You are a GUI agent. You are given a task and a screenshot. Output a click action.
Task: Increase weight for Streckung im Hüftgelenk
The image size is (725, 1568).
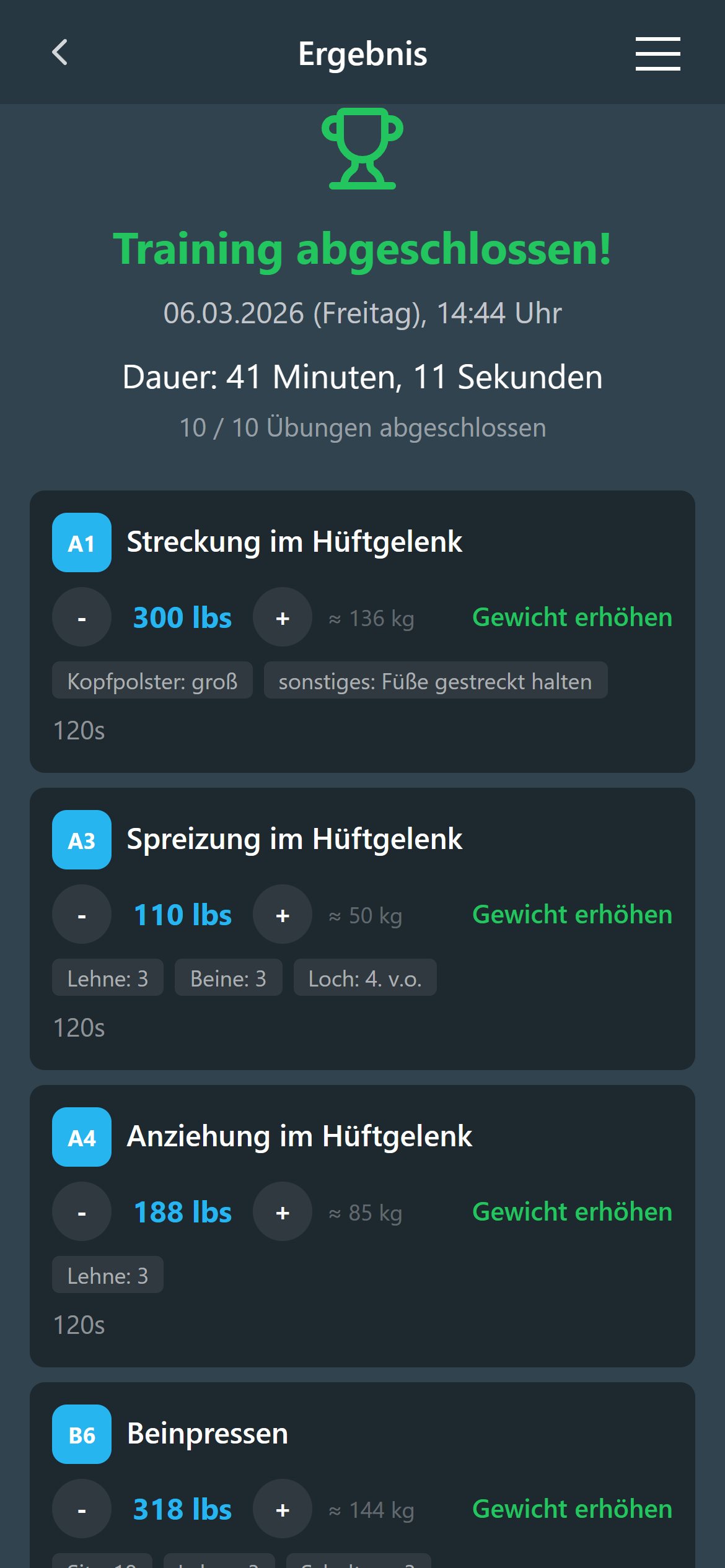point(282,617)
